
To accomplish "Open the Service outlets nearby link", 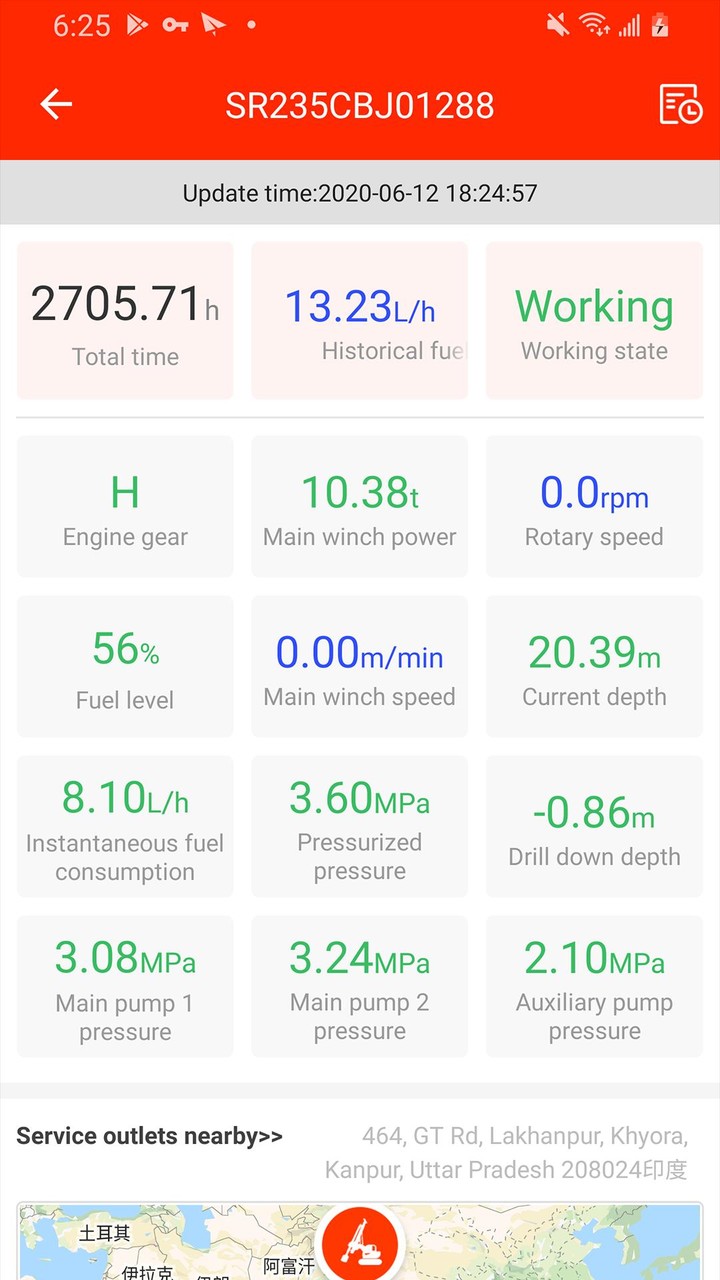I will tap(148, 1136).
